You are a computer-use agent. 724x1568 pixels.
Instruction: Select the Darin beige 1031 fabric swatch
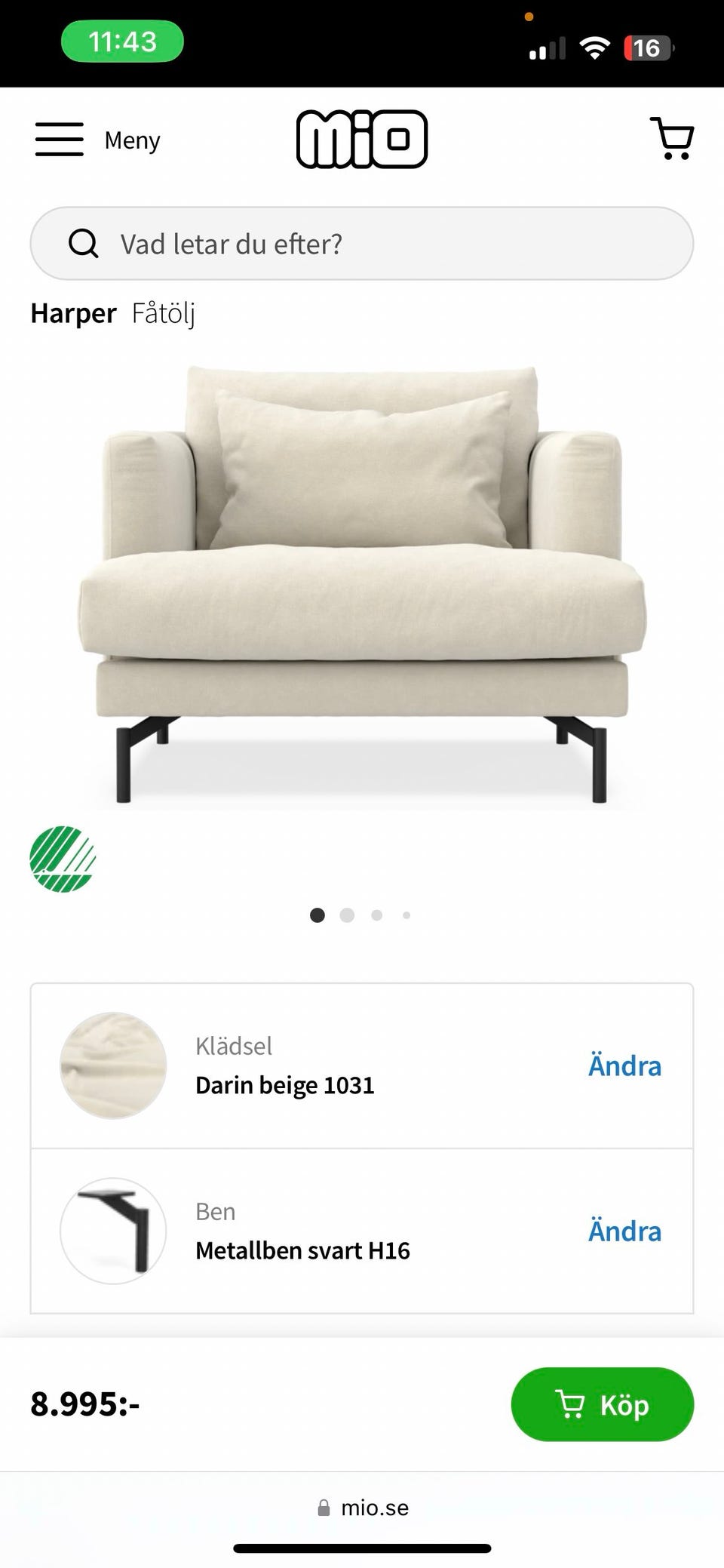[112, 1065]
